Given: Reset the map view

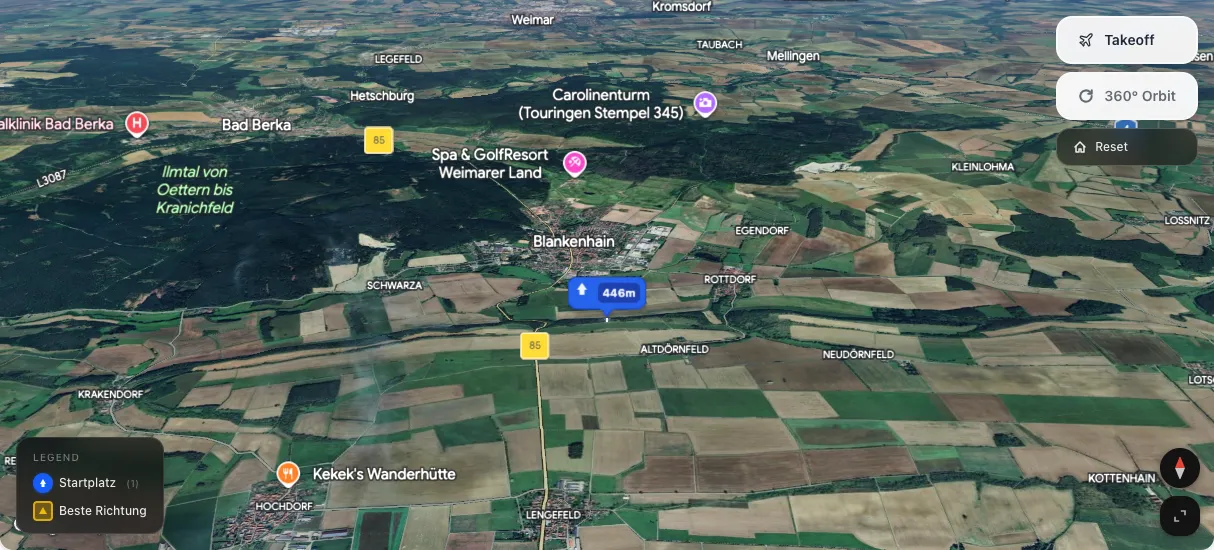Looking at the screenshot, I should (x=1127, y=147).
